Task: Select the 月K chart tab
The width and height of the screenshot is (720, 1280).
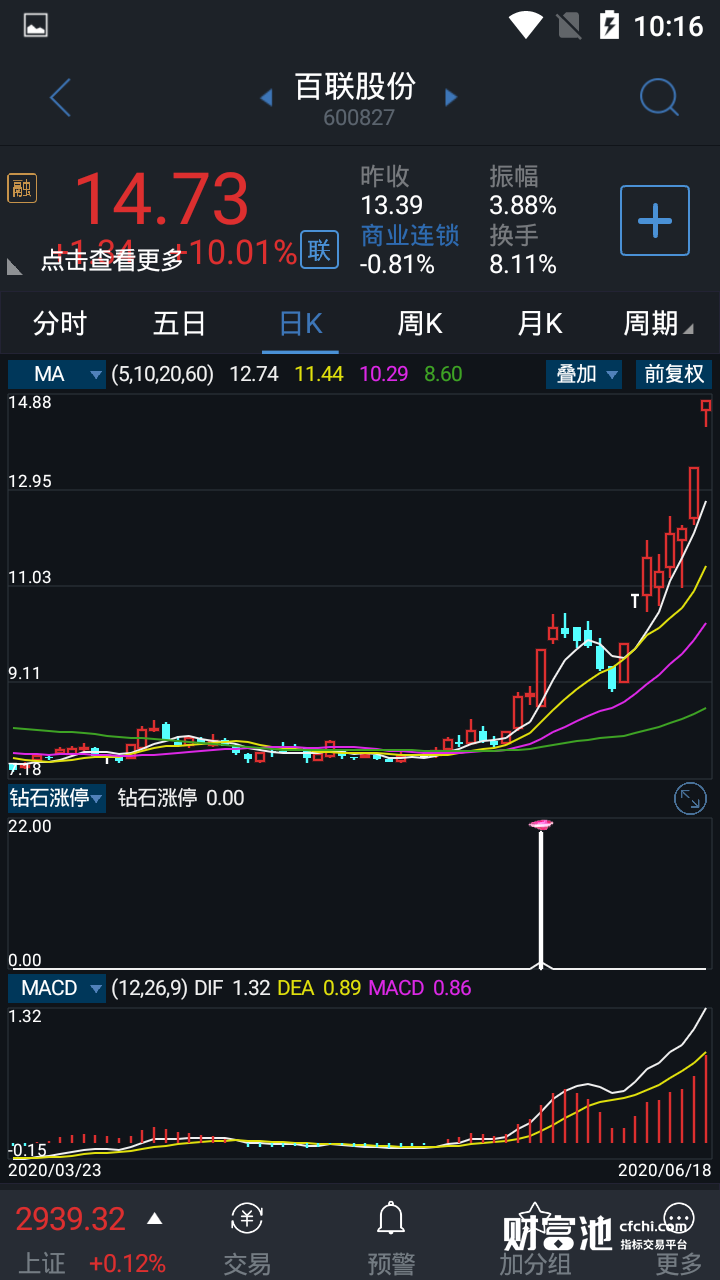Action: coord(540,324)
